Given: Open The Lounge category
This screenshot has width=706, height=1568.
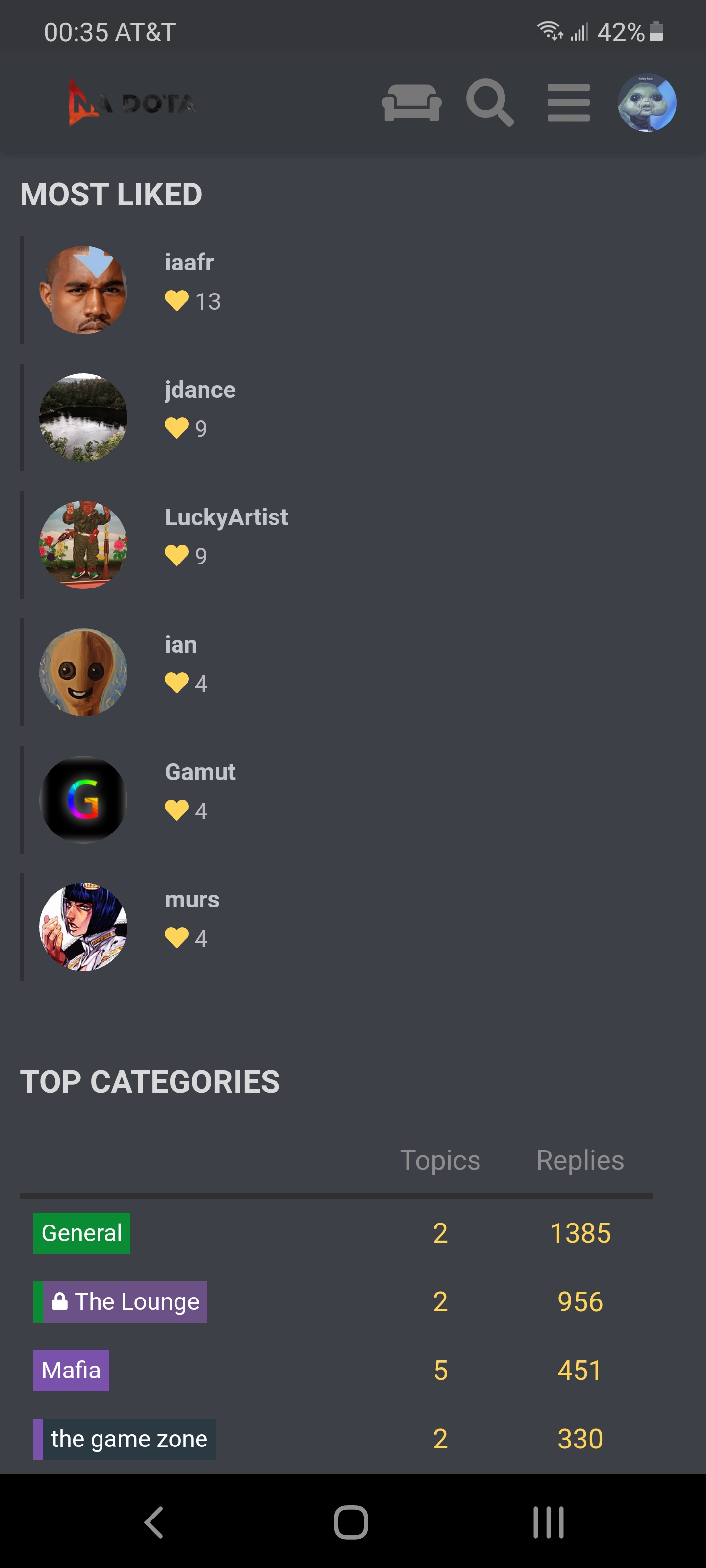Looking at the screenshot, I should [x=120, y=1301].
